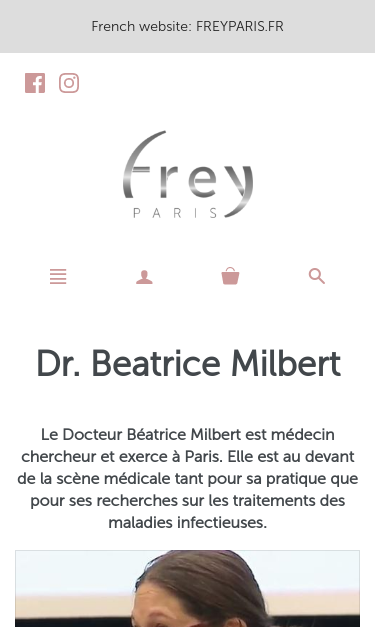Open the Instagram profile icon

[x=69, y=83]
